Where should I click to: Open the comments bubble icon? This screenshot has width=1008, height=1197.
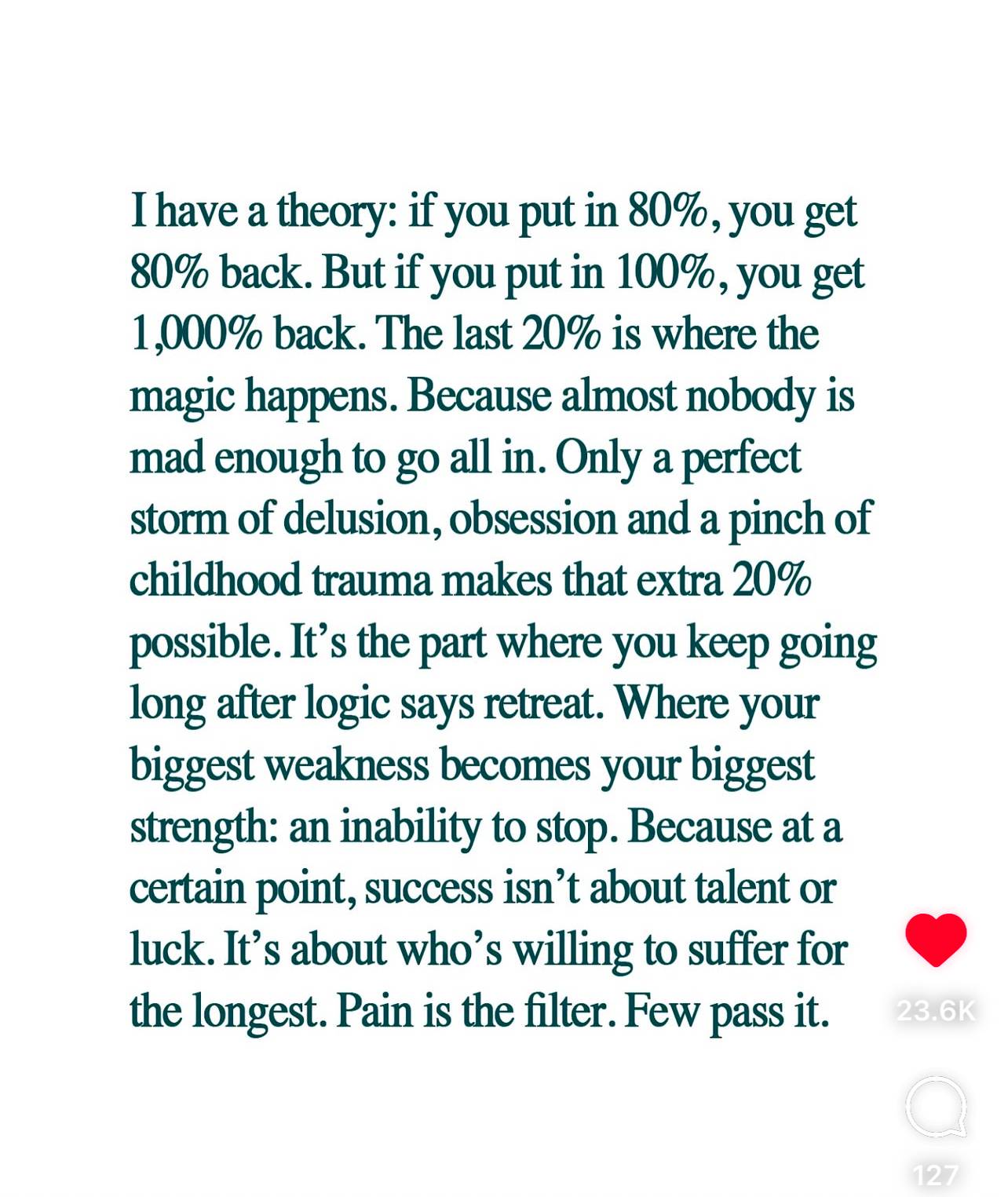pyautogui.click(x=936, y=1107)
